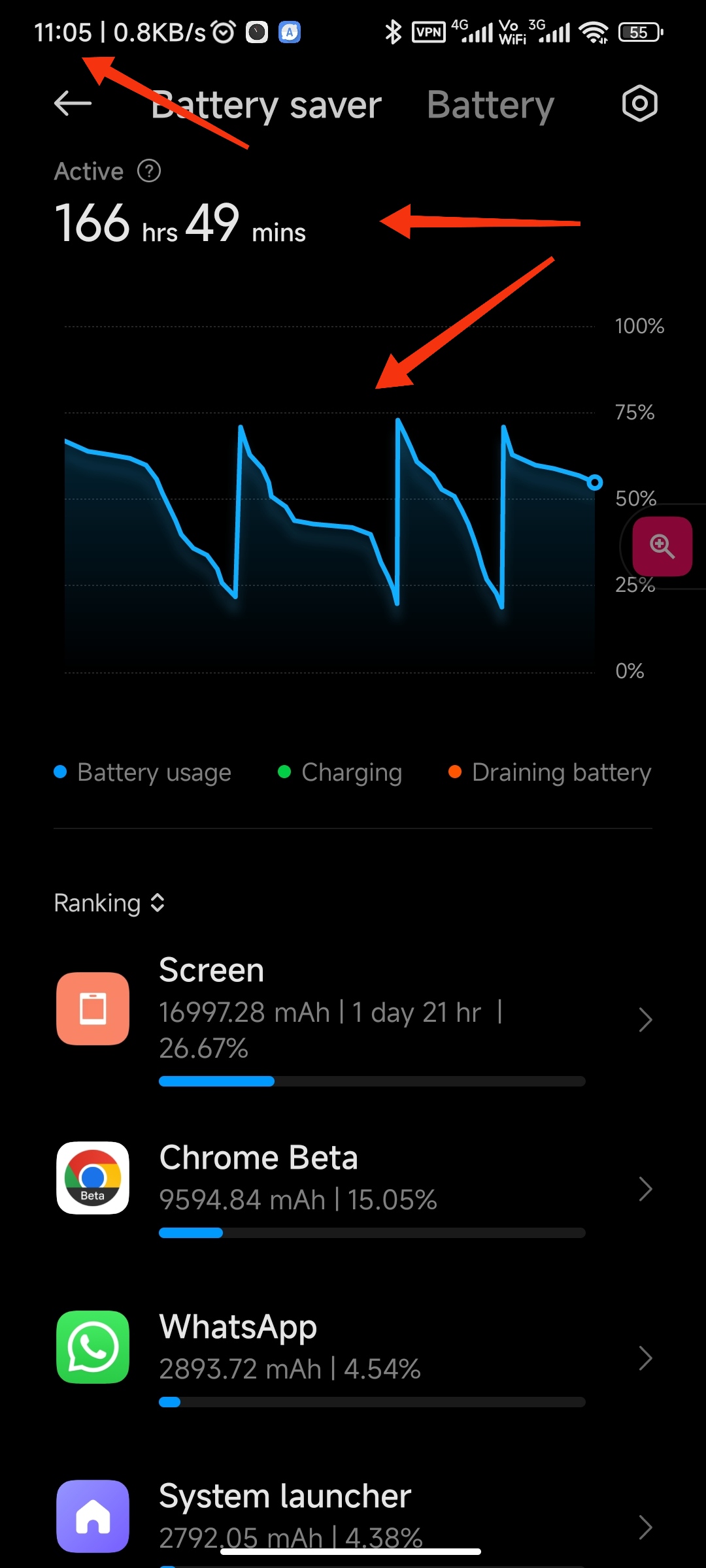Tap the floating magnifier zoom button
706x1568 pixels.
coord(662,546)
